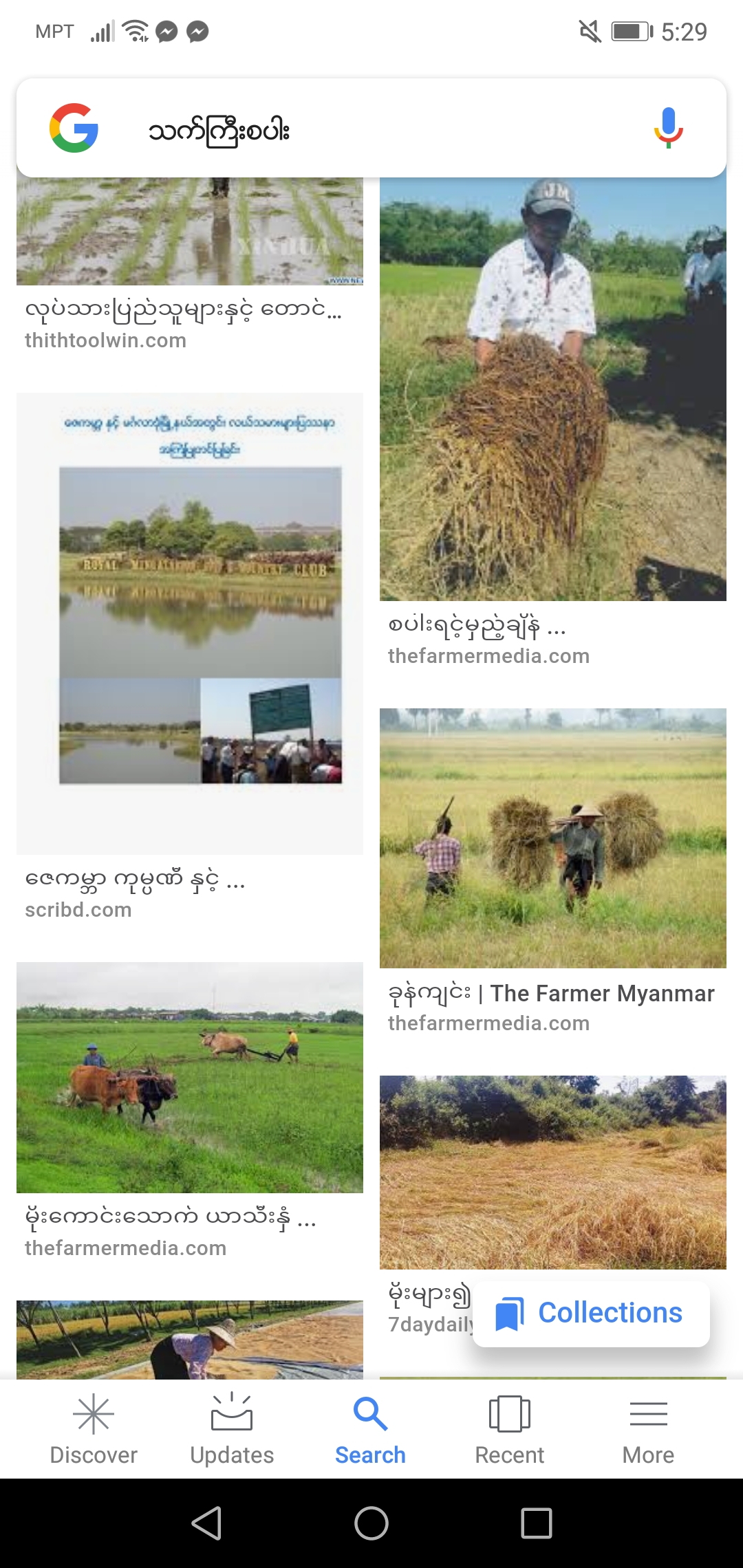Open the scribd.com document image result
This screenshot has height=1568, width=743.
click(x=190, y=623)
